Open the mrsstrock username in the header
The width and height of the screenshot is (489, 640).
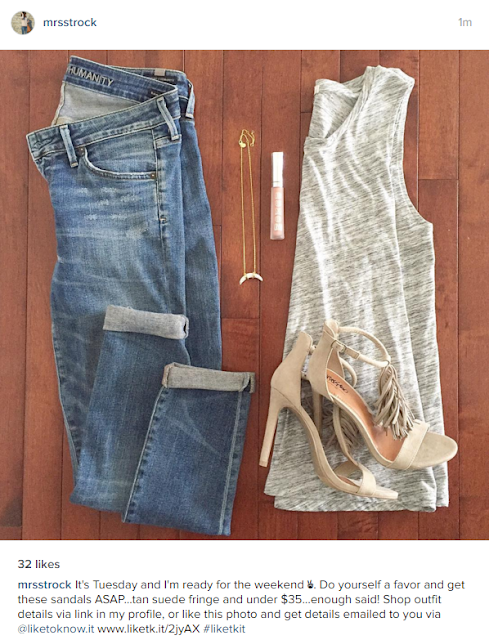(70, 22)
